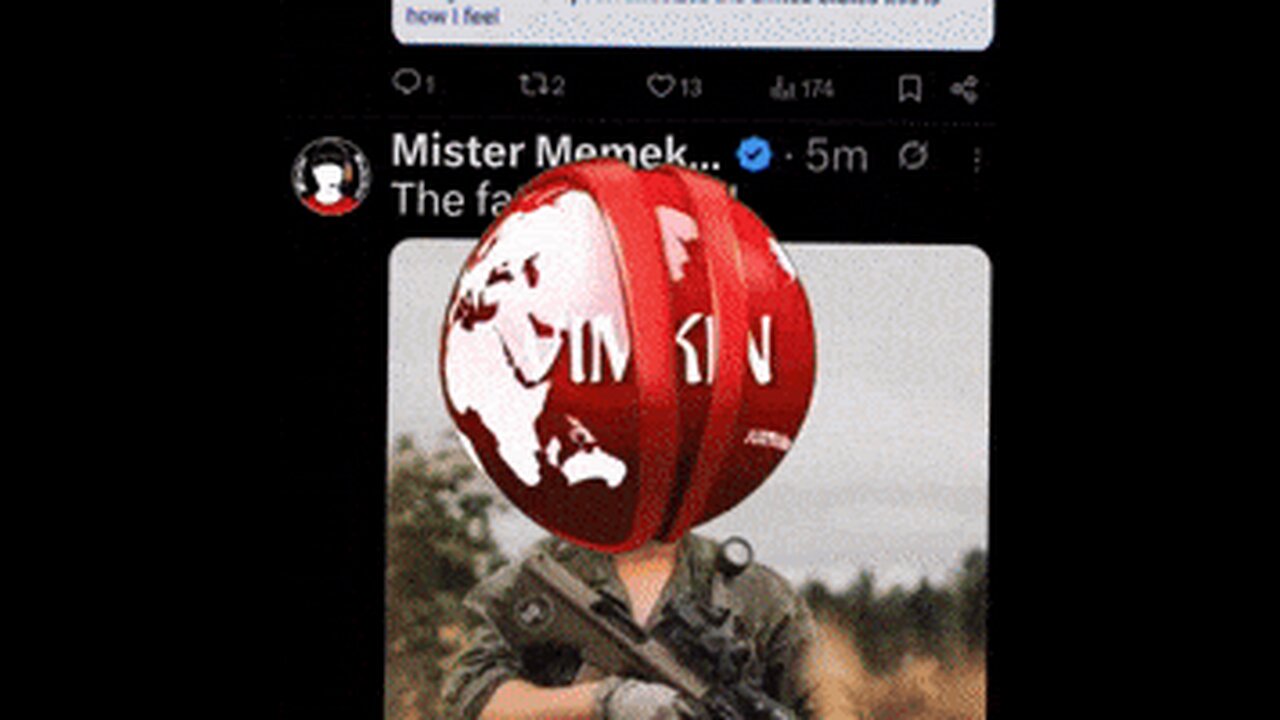
Task: Repost the post with 2 reposts
Action: pyautogui.click(x=534, y=86)
